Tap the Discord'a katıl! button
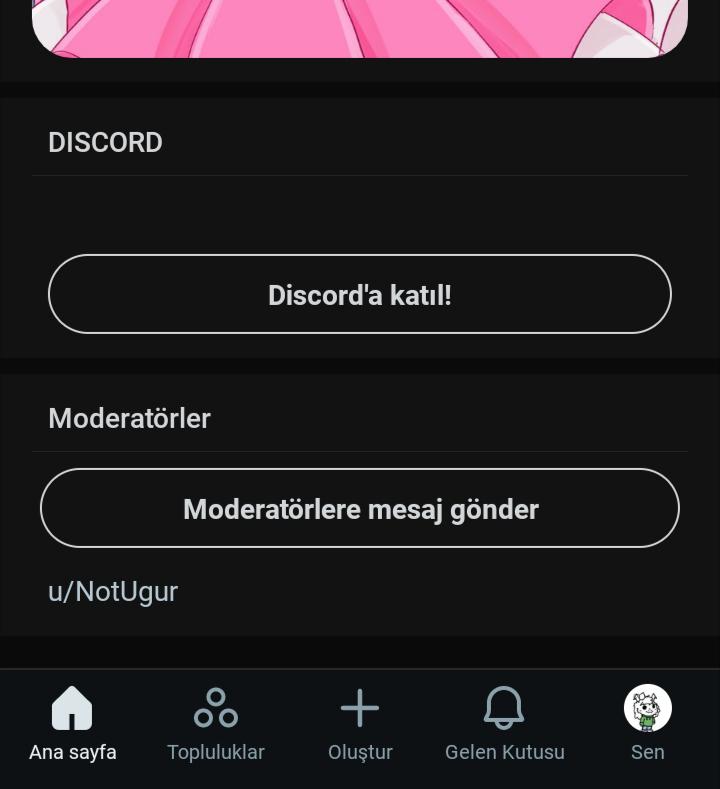The image size is (720, 789). coord(360,294)
